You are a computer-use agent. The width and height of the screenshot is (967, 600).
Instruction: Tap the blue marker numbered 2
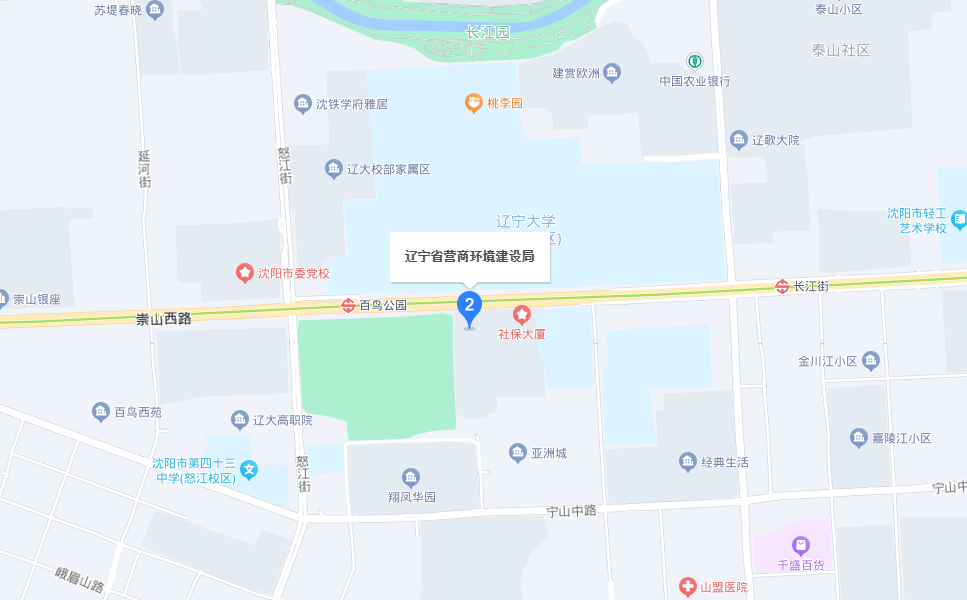[x=469, y=305]
